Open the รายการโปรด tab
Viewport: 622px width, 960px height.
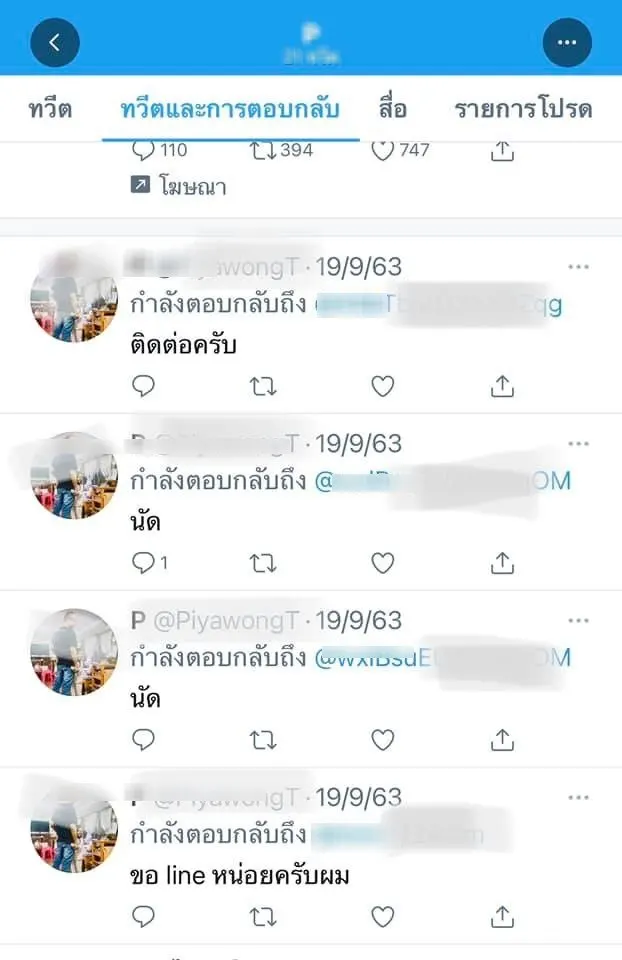[523, 108]
